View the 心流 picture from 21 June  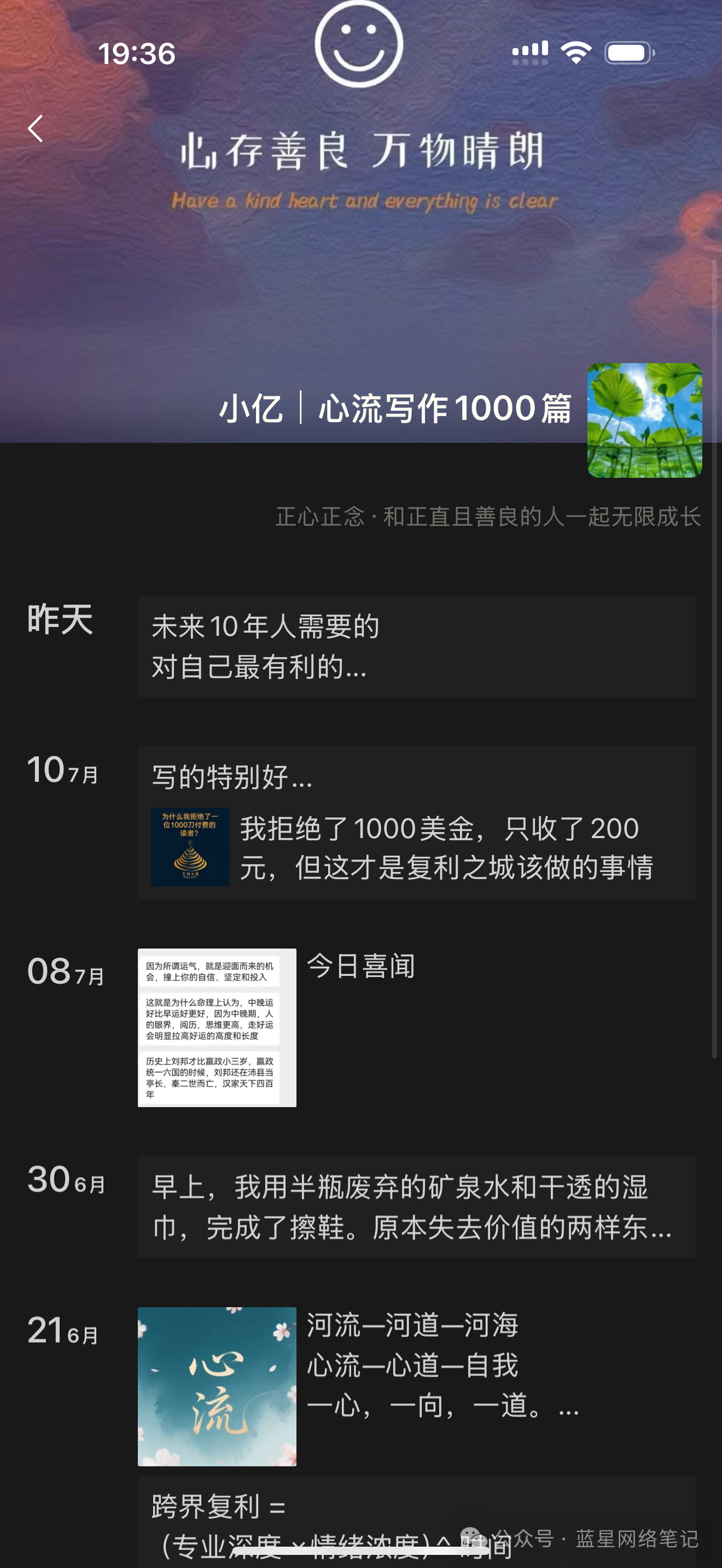217,1386
